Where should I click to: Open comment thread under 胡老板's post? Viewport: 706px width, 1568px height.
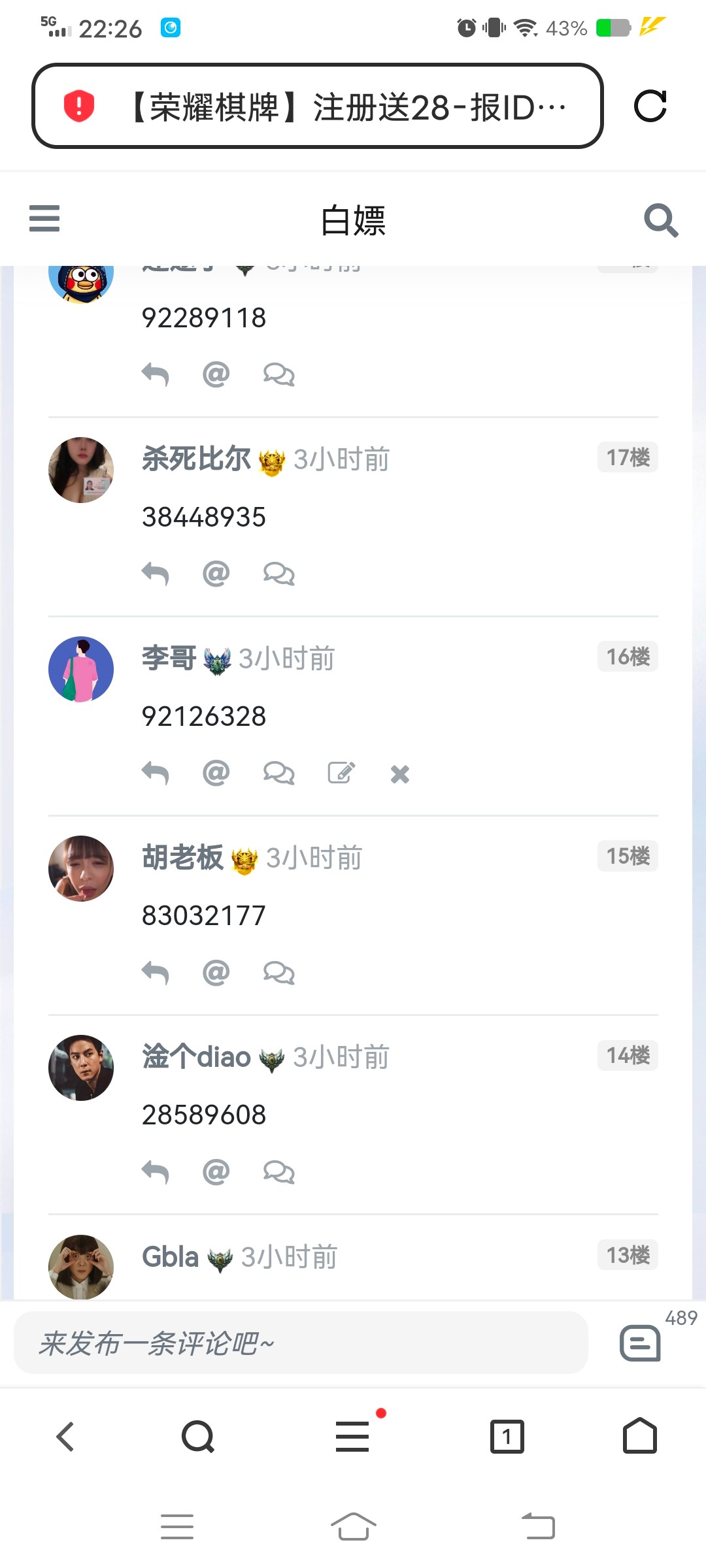coord(279,973)
